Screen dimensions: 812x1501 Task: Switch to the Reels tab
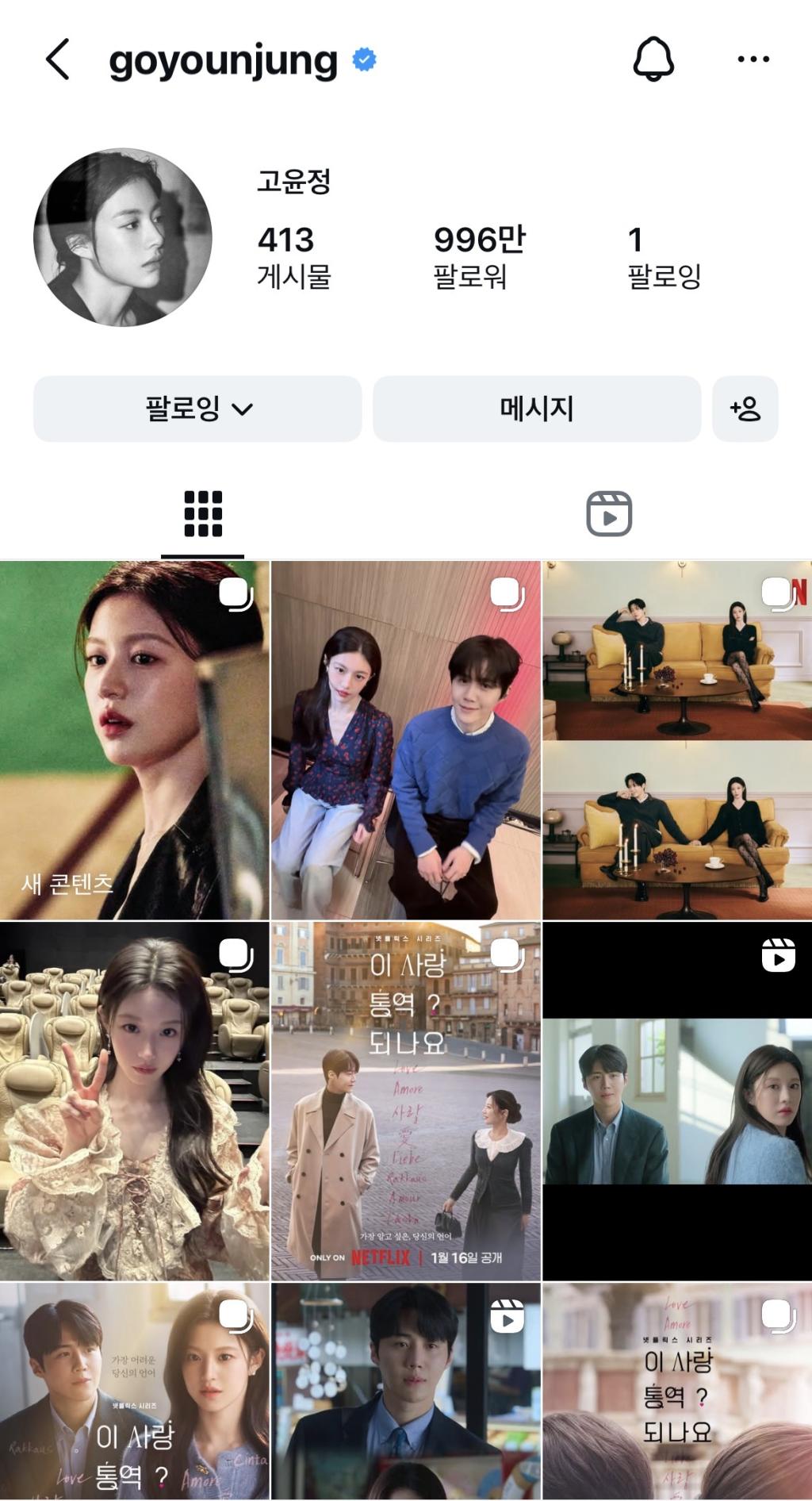[x=608, y=514]
